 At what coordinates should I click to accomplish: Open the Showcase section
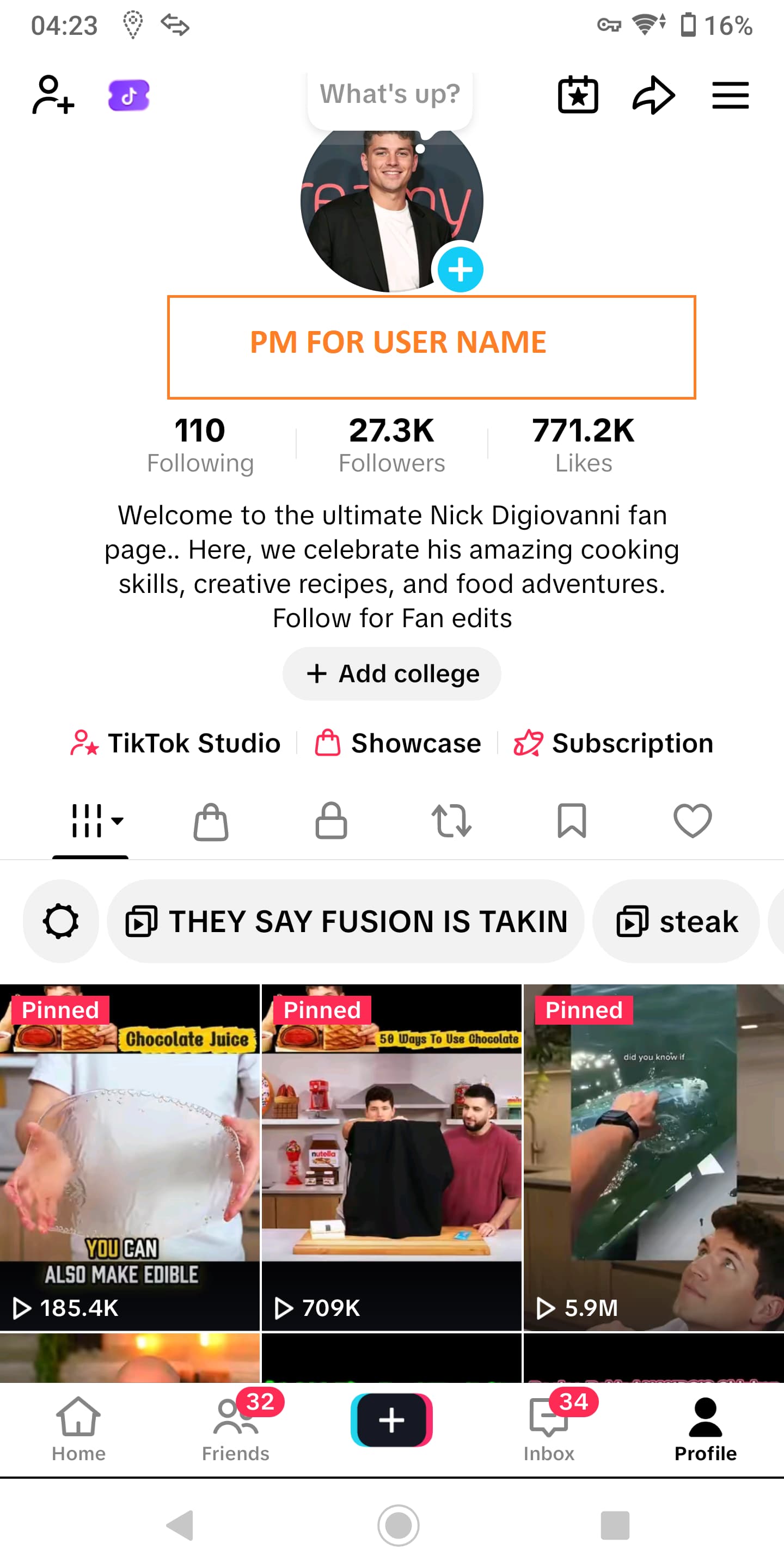[398, 743]
